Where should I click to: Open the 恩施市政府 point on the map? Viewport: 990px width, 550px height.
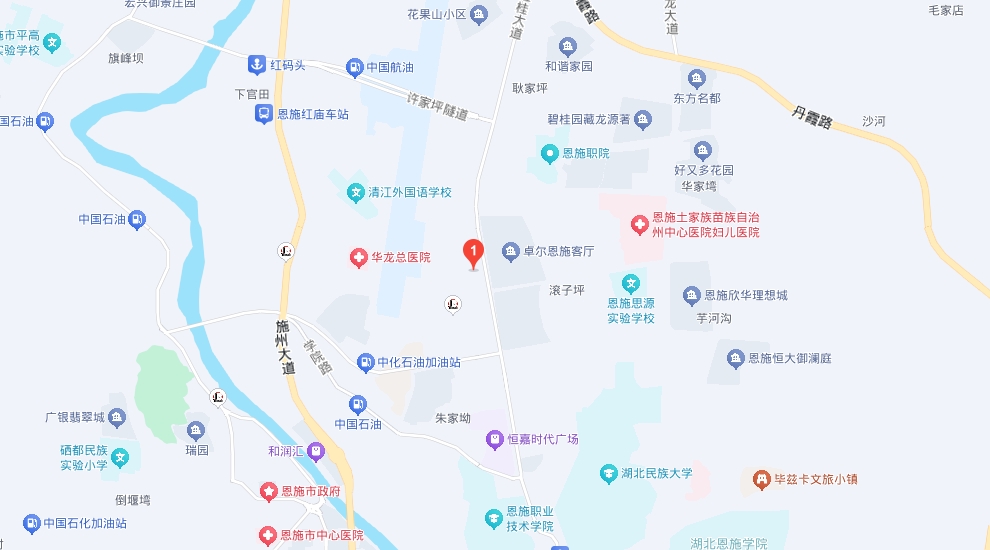click(268, 492)
